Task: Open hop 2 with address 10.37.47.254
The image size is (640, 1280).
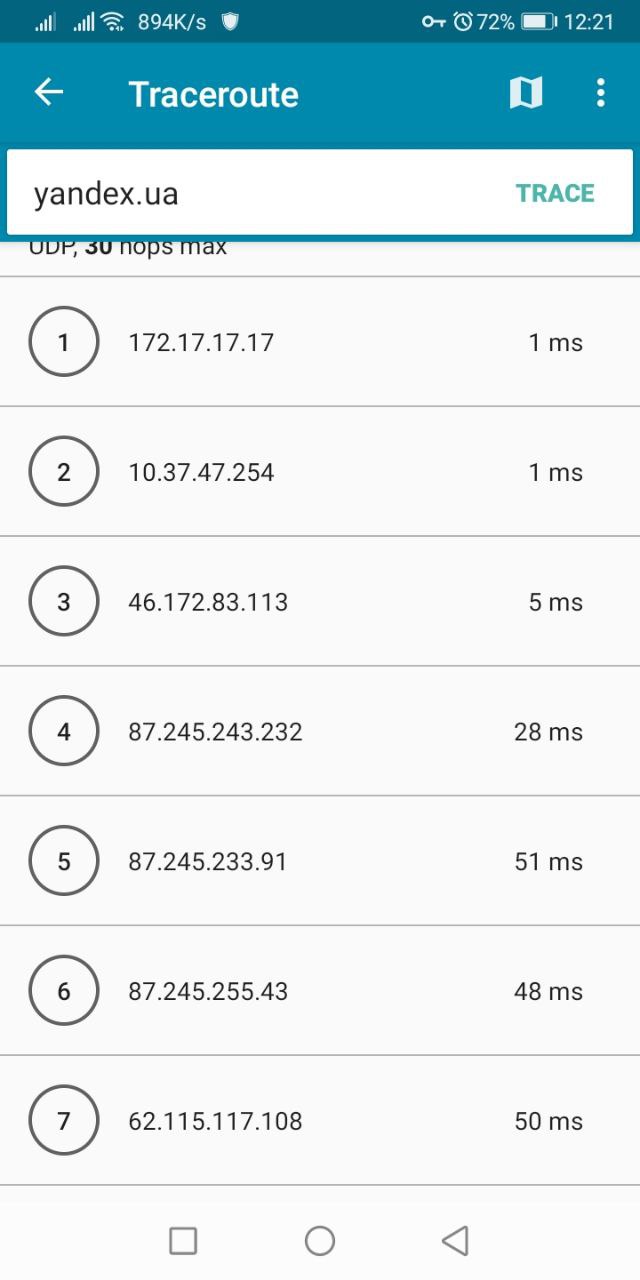Action: point(320,472)
